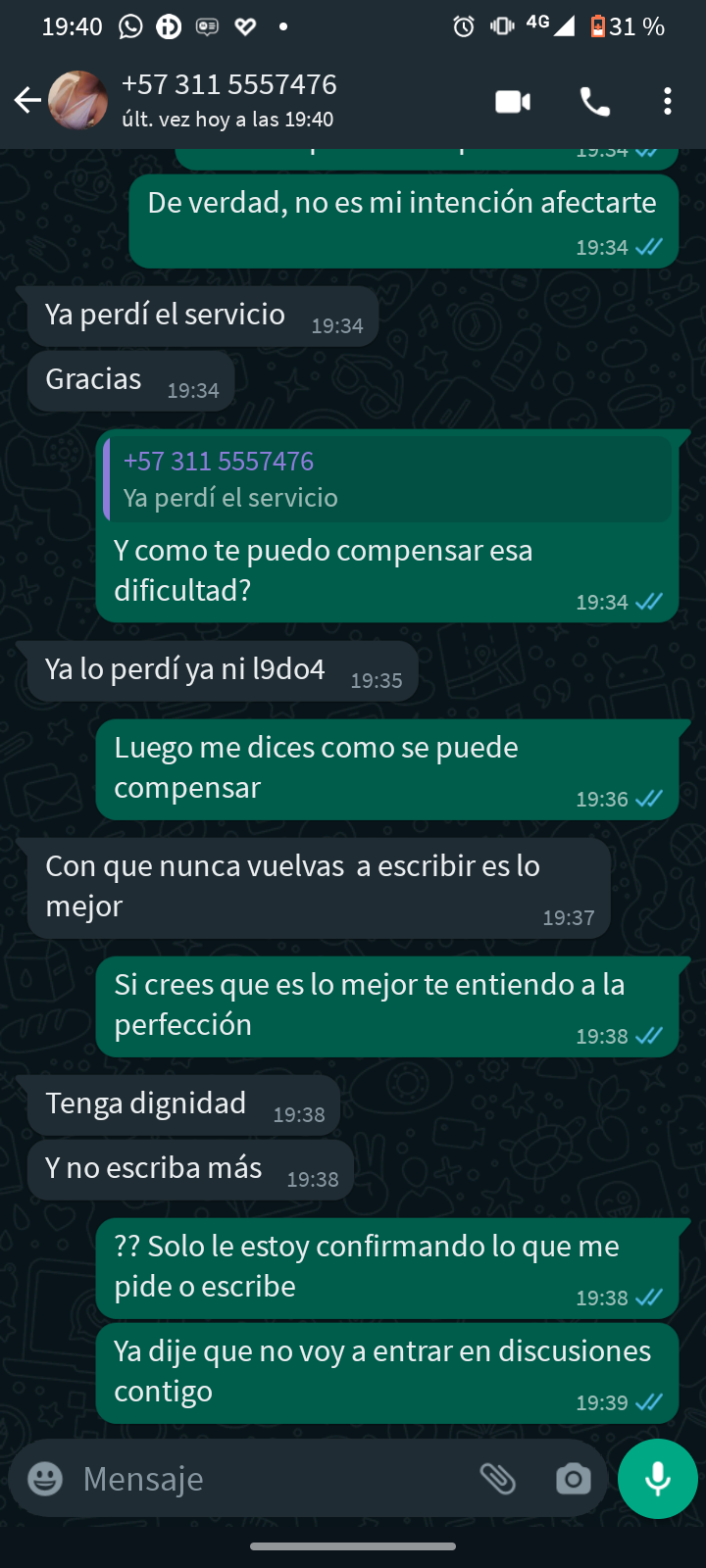
Task: Open the emoji picker
Action: point(45,1478)
